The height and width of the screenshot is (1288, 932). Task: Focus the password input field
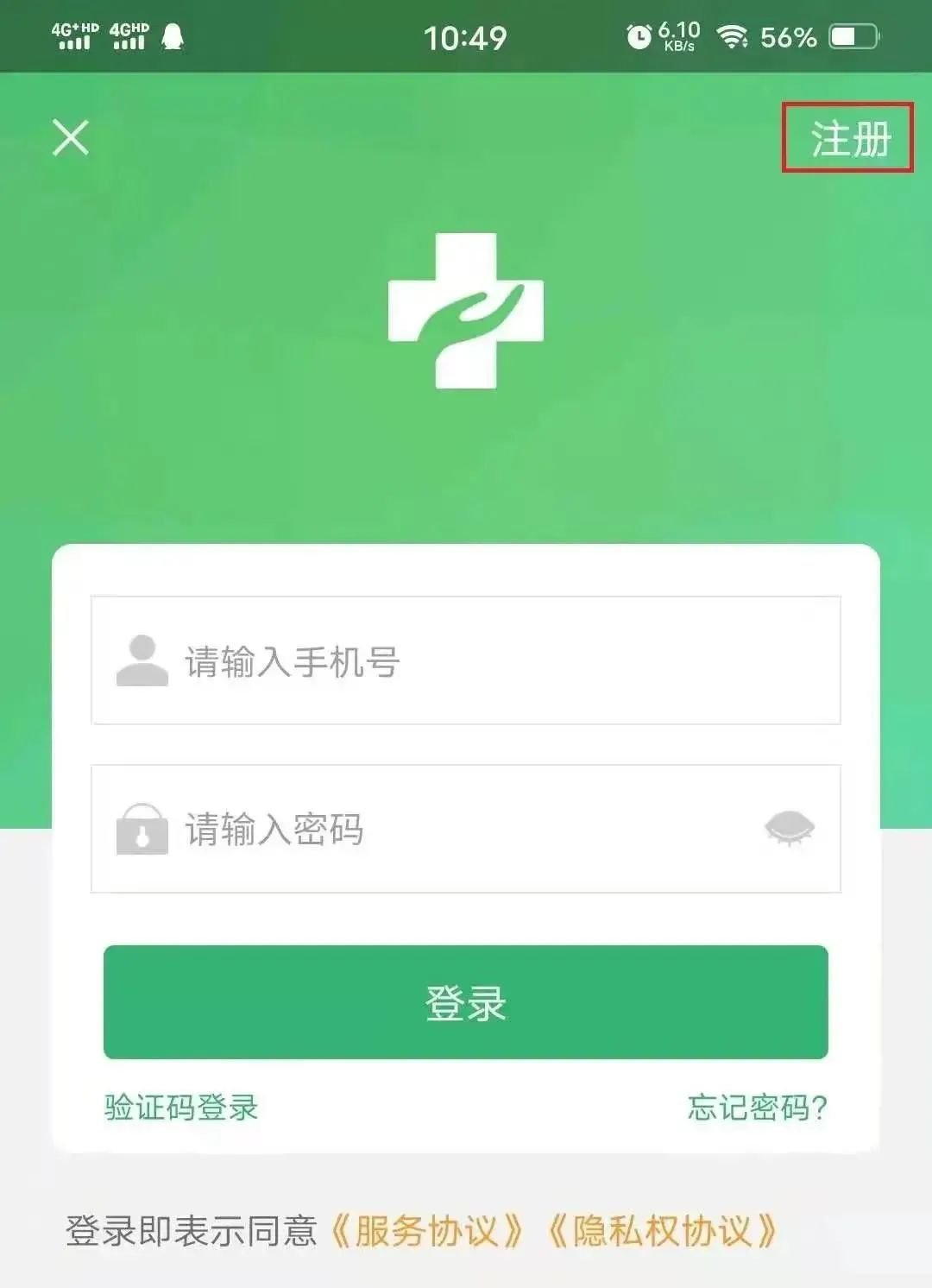coord(449,829)
